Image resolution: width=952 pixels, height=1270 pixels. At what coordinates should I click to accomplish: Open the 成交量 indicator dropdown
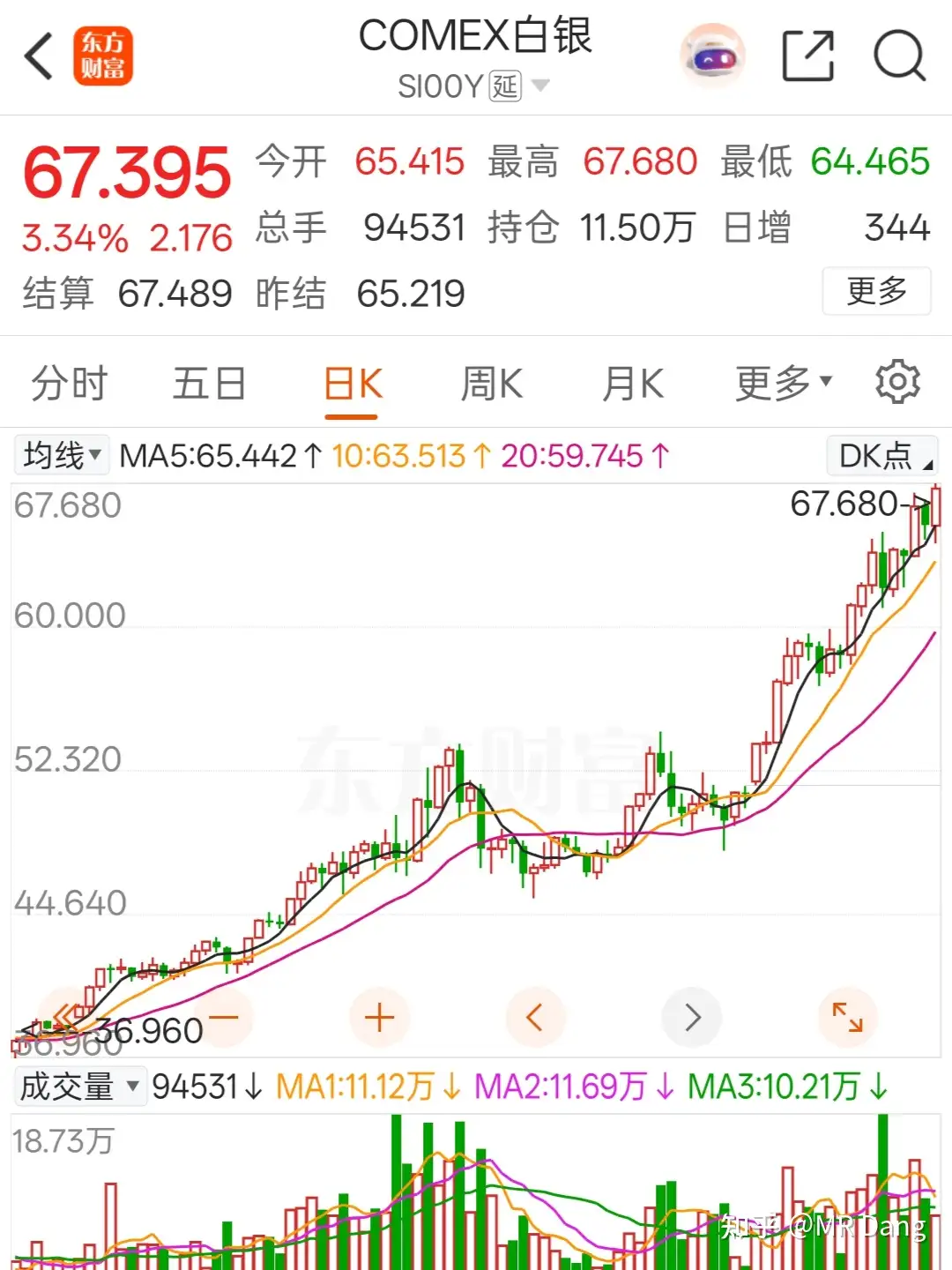click(x=78, y=1087)
